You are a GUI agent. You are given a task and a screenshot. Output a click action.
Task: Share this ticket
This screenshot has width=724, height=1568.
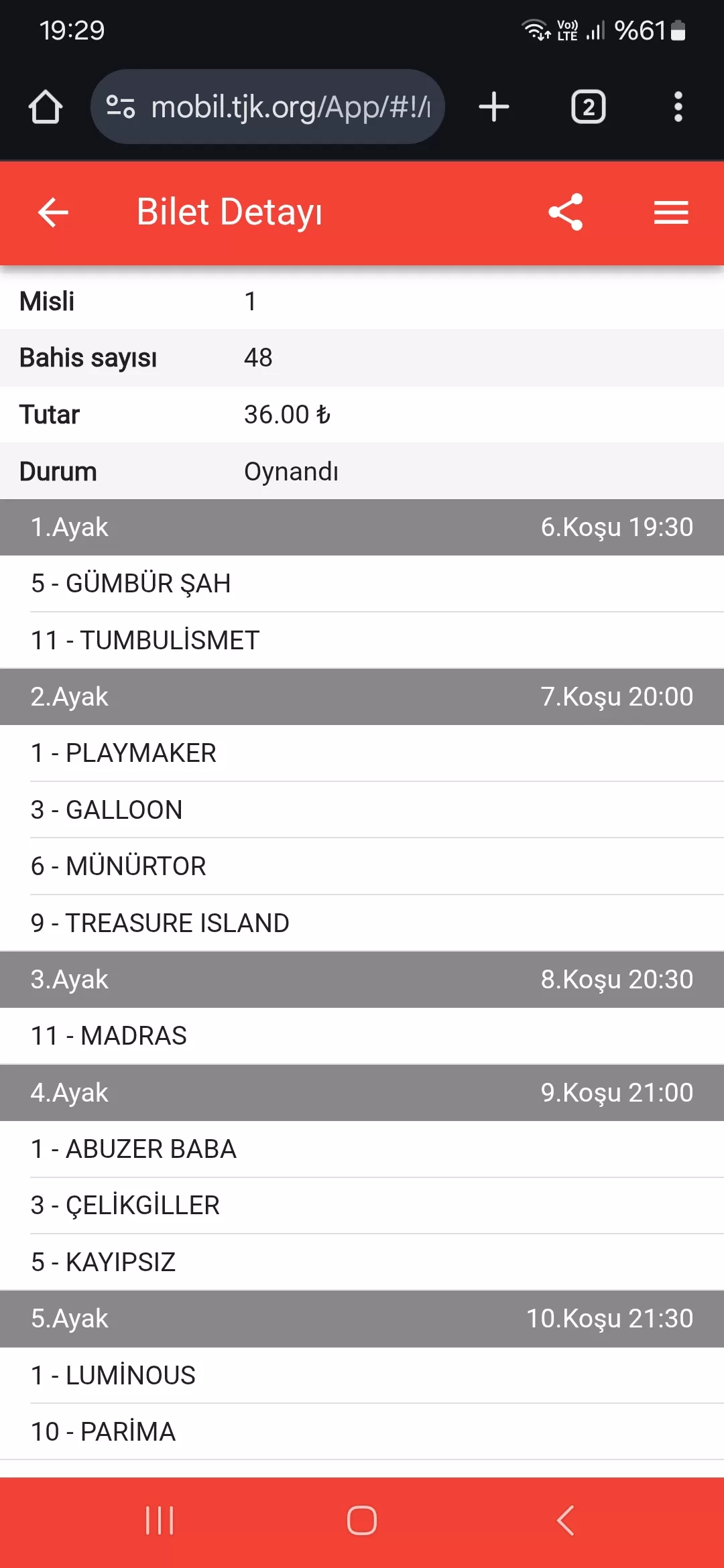[566, 212]
